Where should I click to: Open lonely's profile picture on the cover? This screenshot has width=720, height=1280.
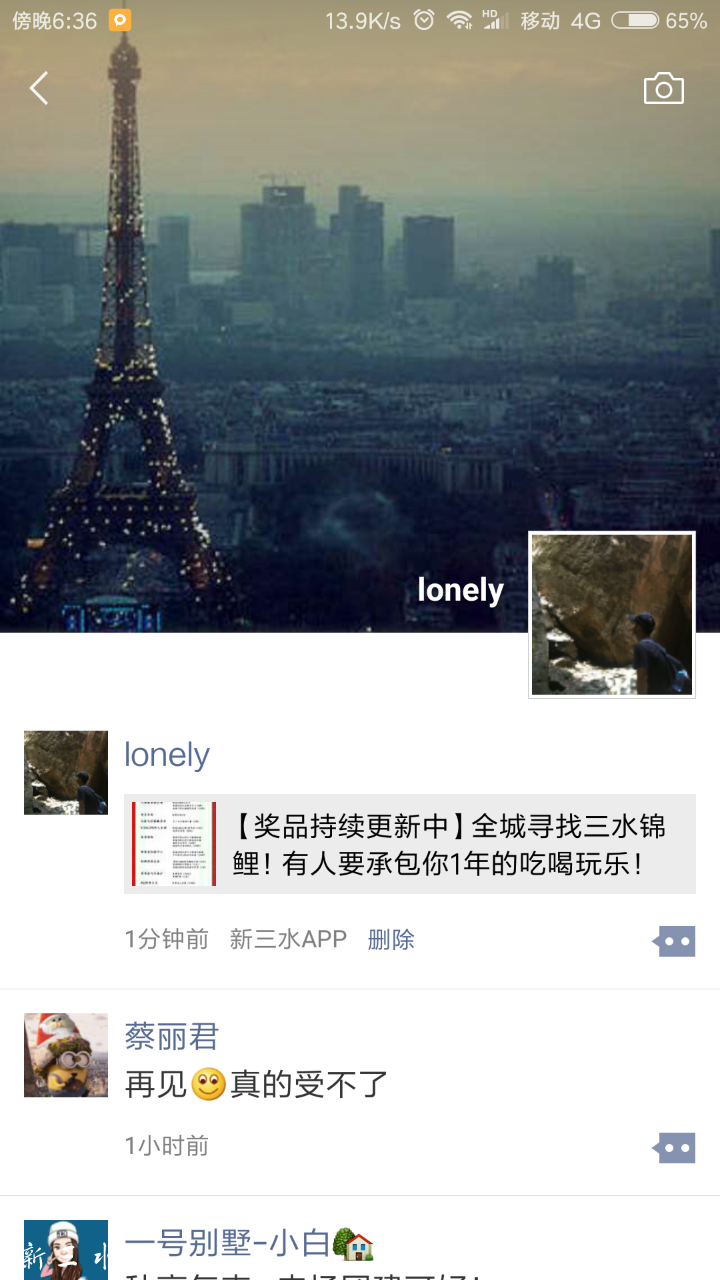(x=611, y=614)
